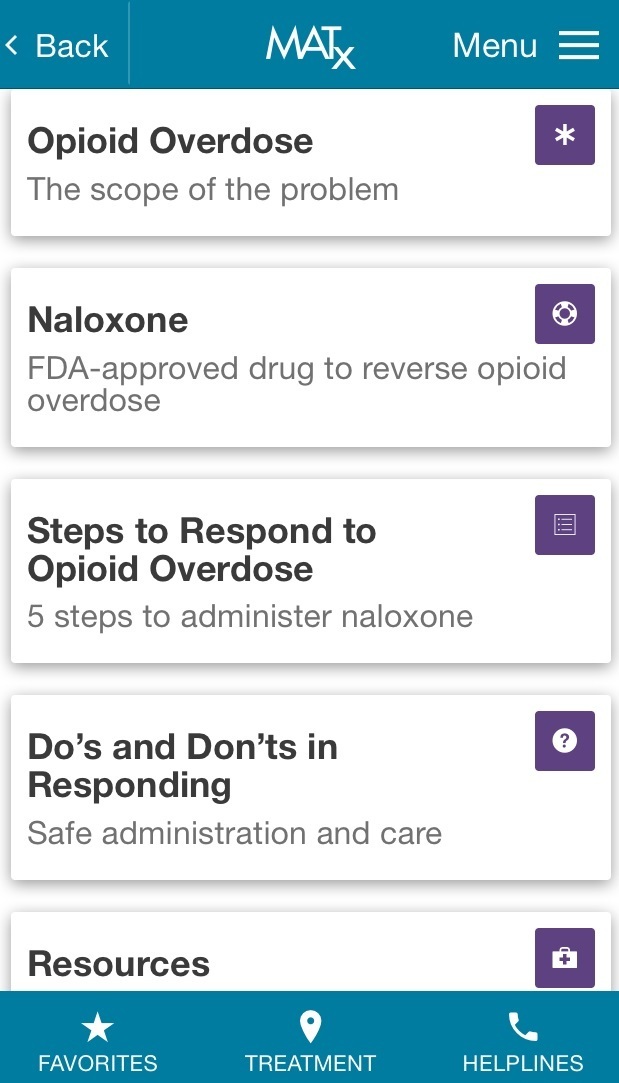Switch to the Treatment tab
This screenshot has height=1083, width=619.
click(x=310, y=1041)
